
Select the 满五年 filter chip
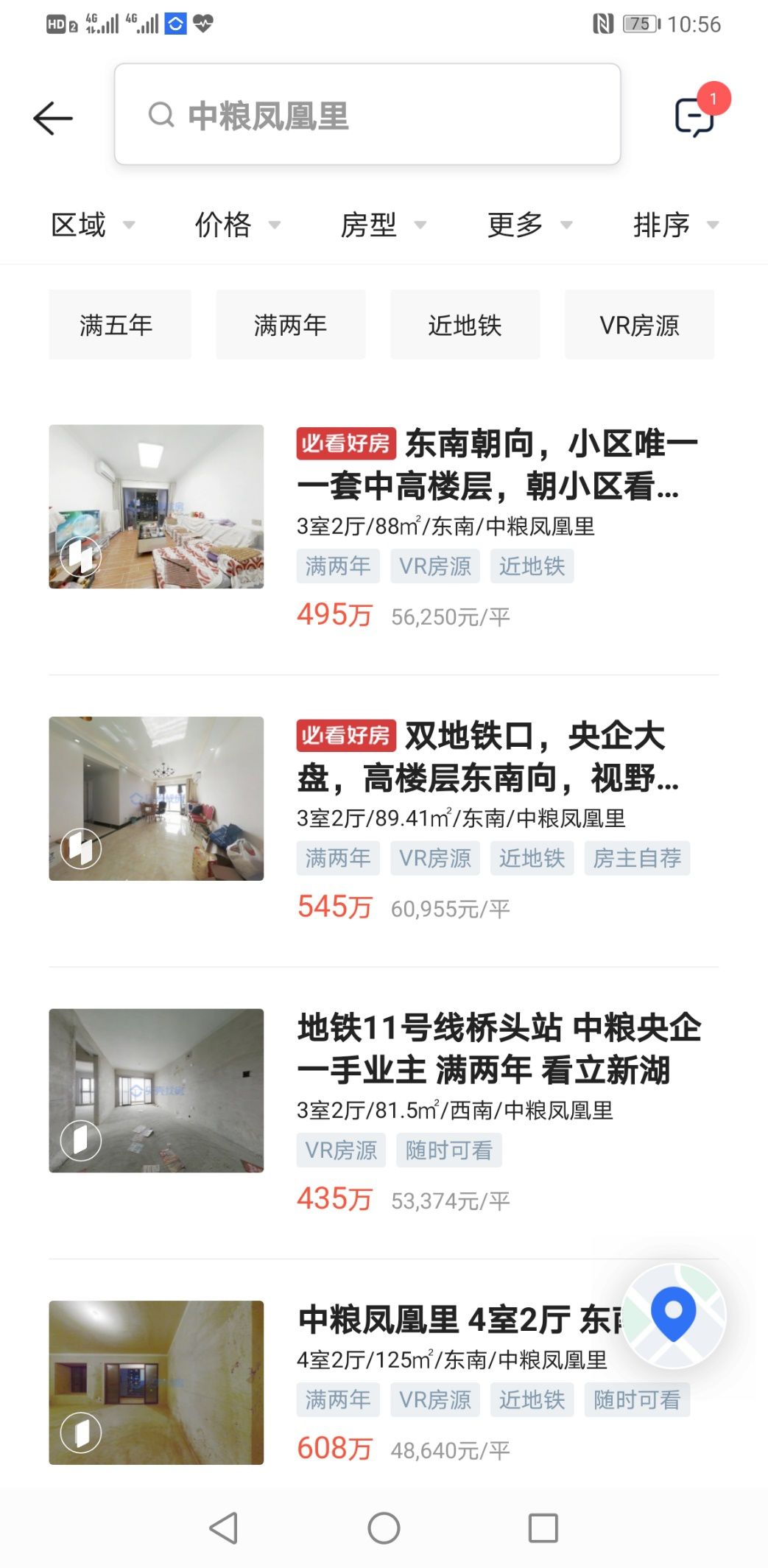point(119,325)
